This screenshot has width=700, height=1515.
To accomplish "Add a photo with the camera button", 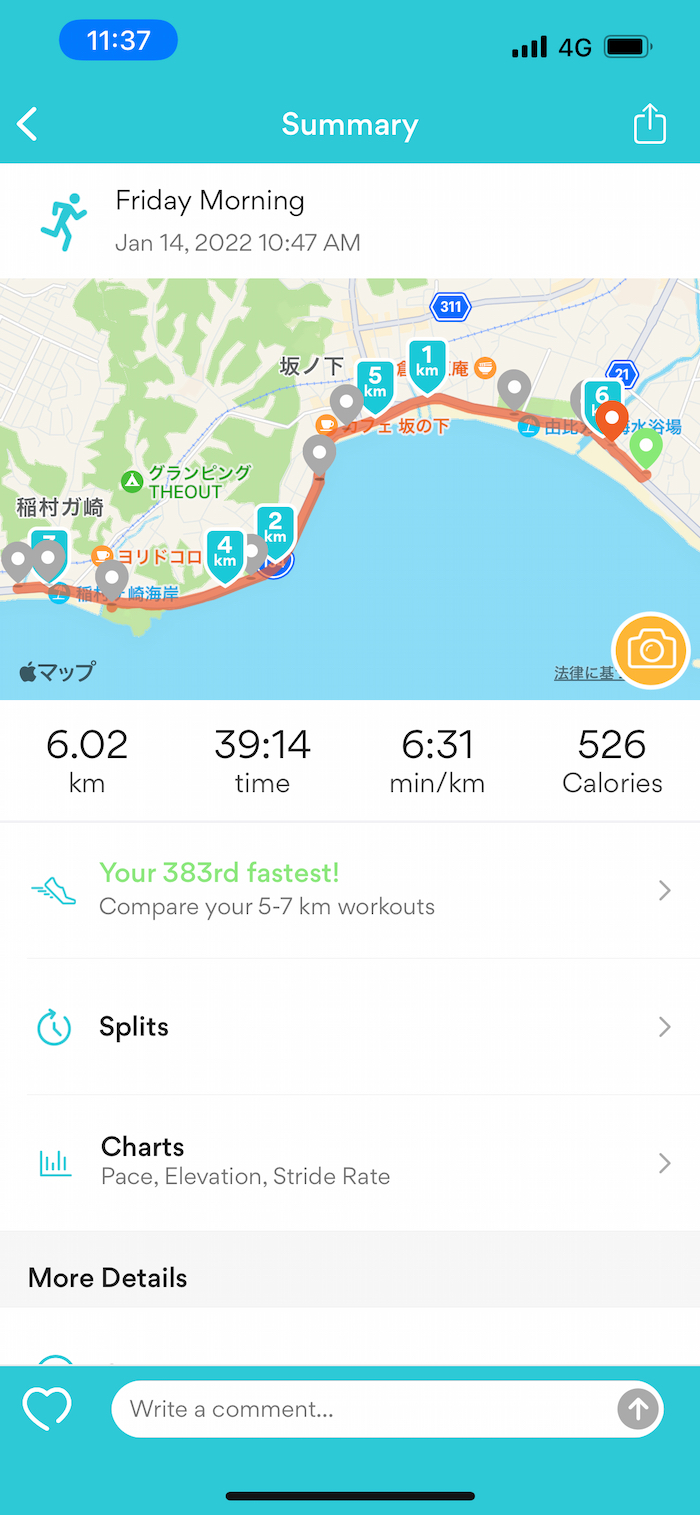I will pos(651,651).
